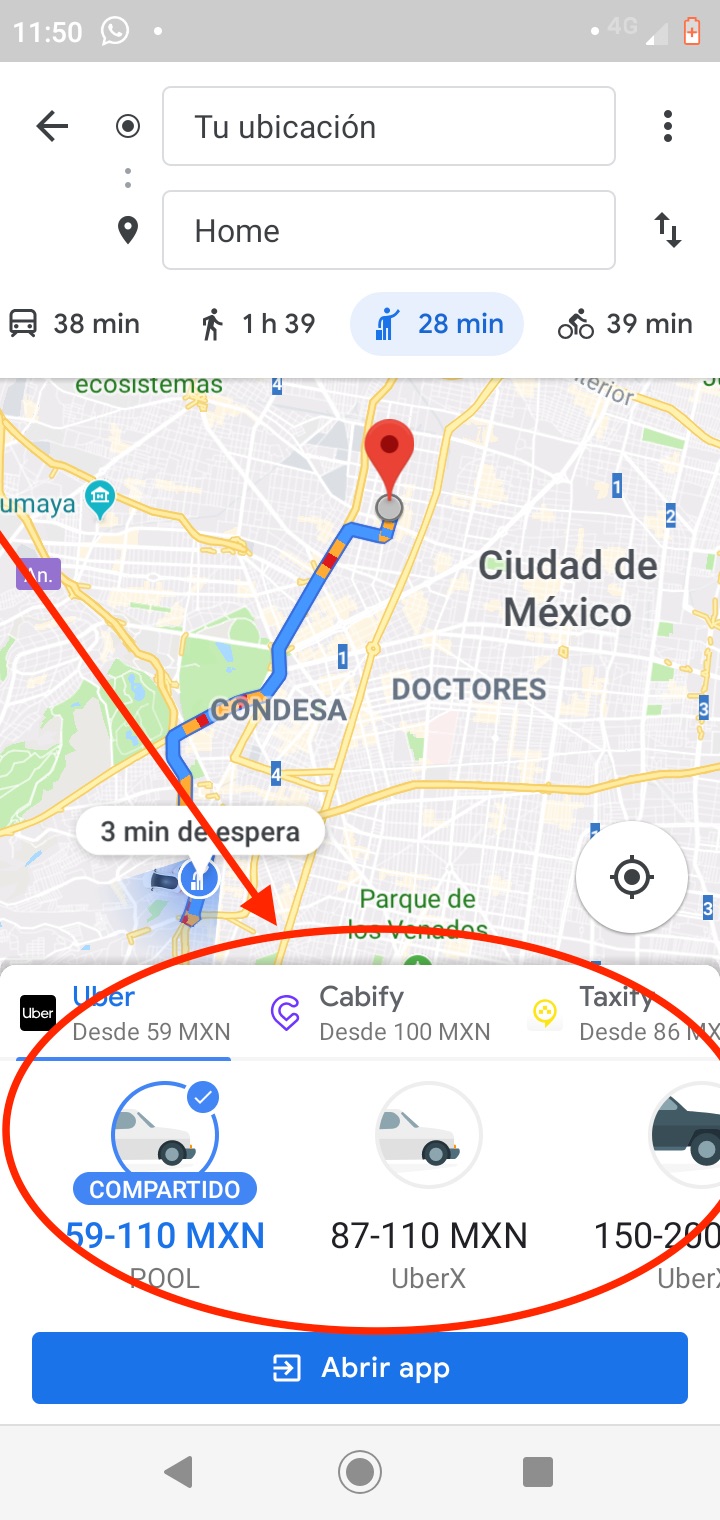Tap the my-location crosshair button on the map
The image size is (720, 1520).
point(631,877)
